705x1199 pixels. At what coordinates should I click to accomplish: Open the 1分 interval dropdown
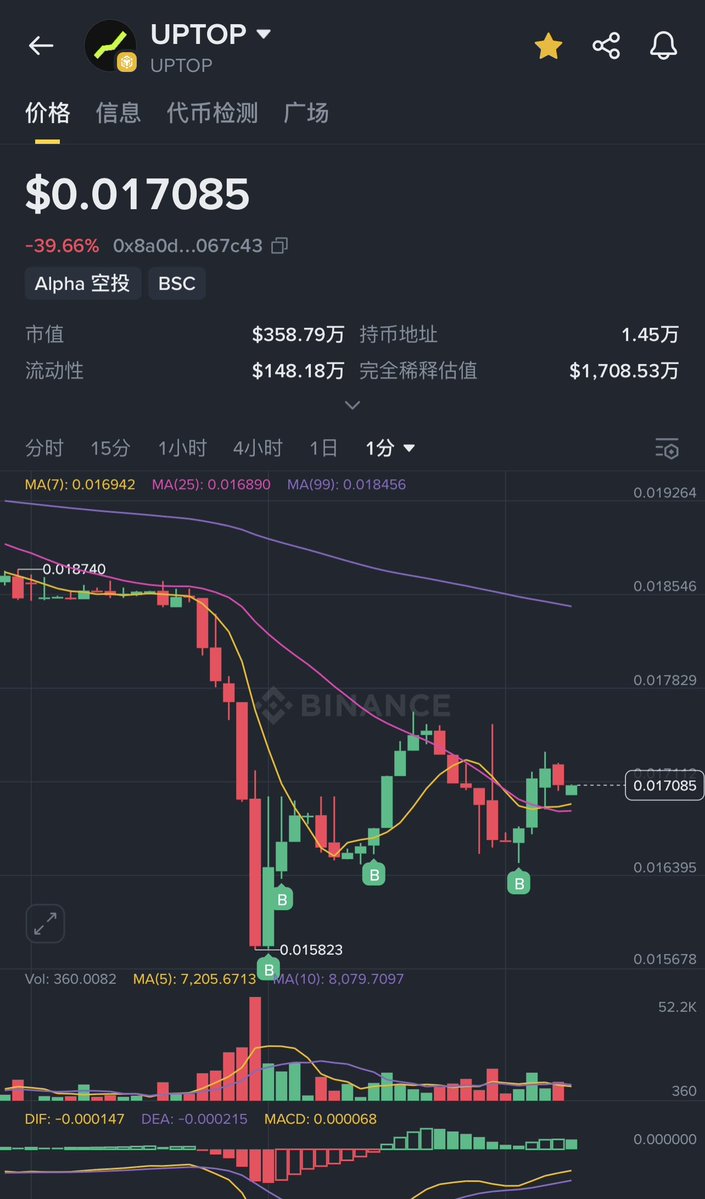click(390, 448)
